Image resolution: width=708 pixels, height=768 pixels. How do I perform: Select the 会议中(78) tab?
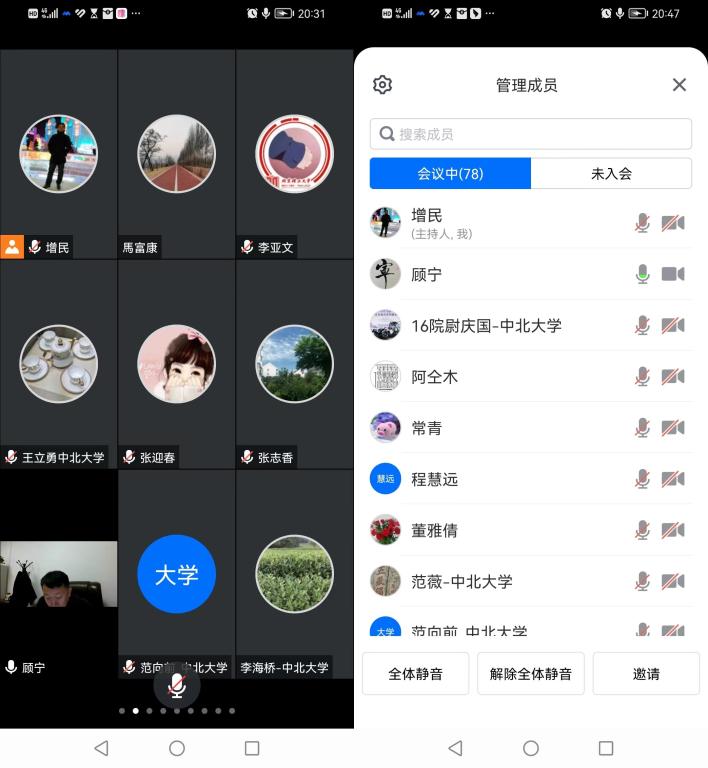[x=450, y=173]
